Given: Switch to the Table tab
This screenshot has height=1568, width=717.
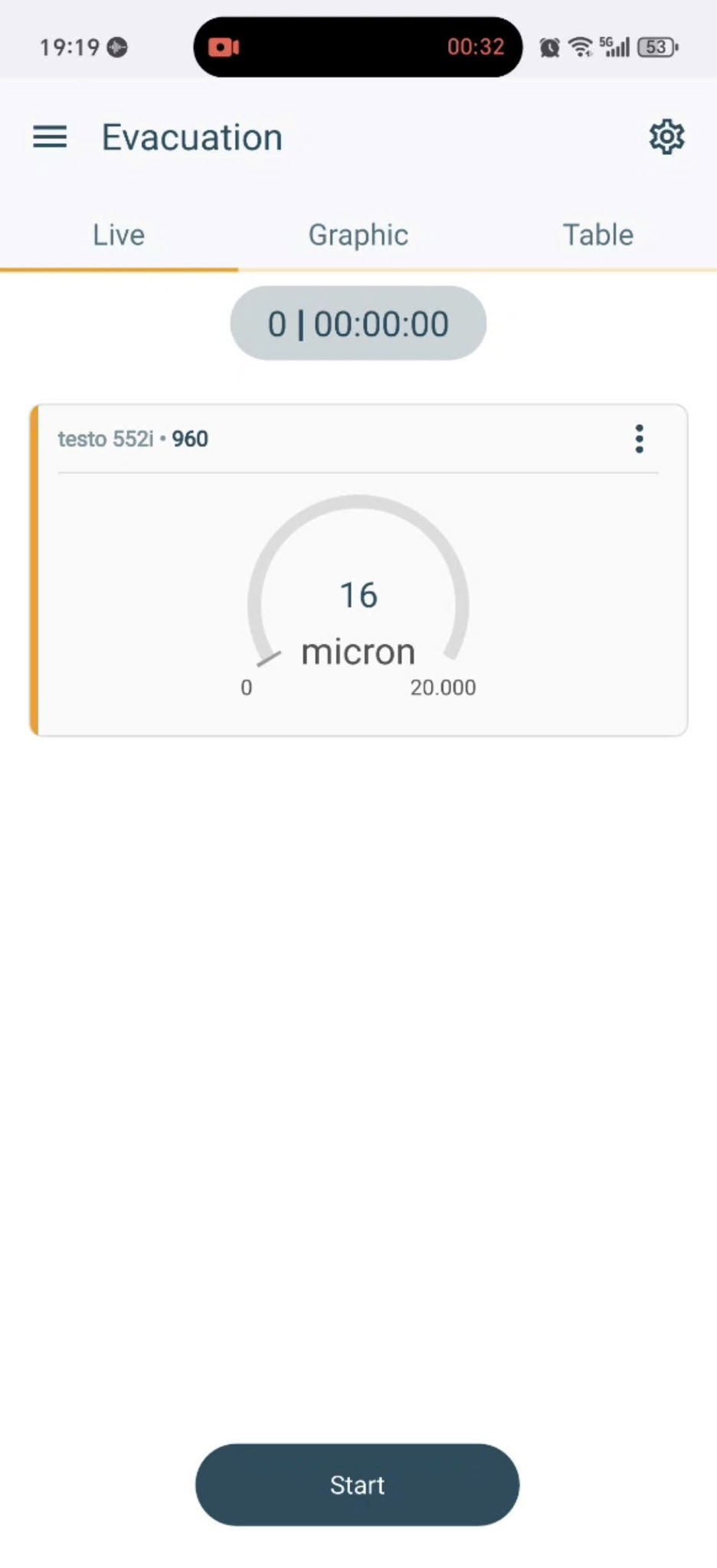Looking at the screenshot, I should click(597, 235).
